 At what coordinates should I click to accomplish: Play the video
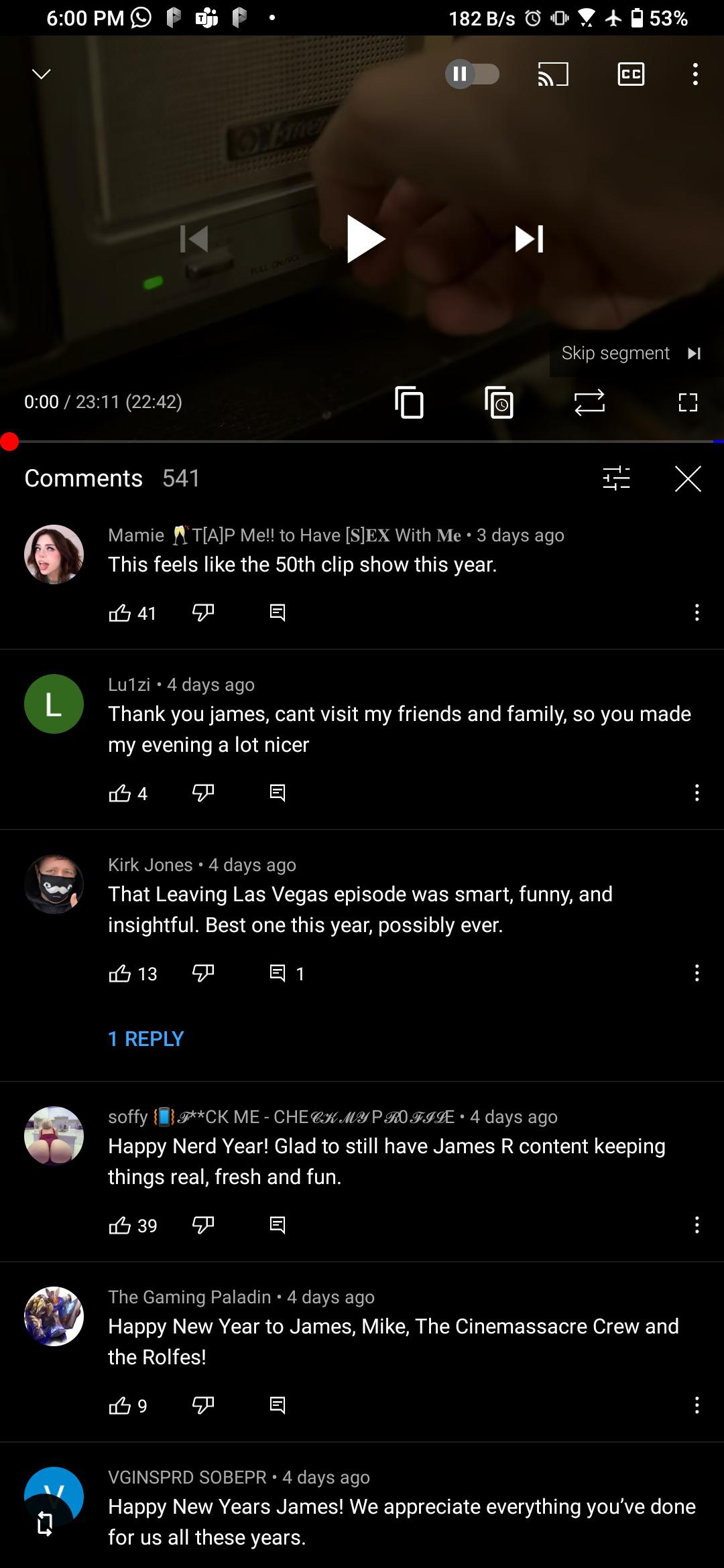click(x=365, y=239)
